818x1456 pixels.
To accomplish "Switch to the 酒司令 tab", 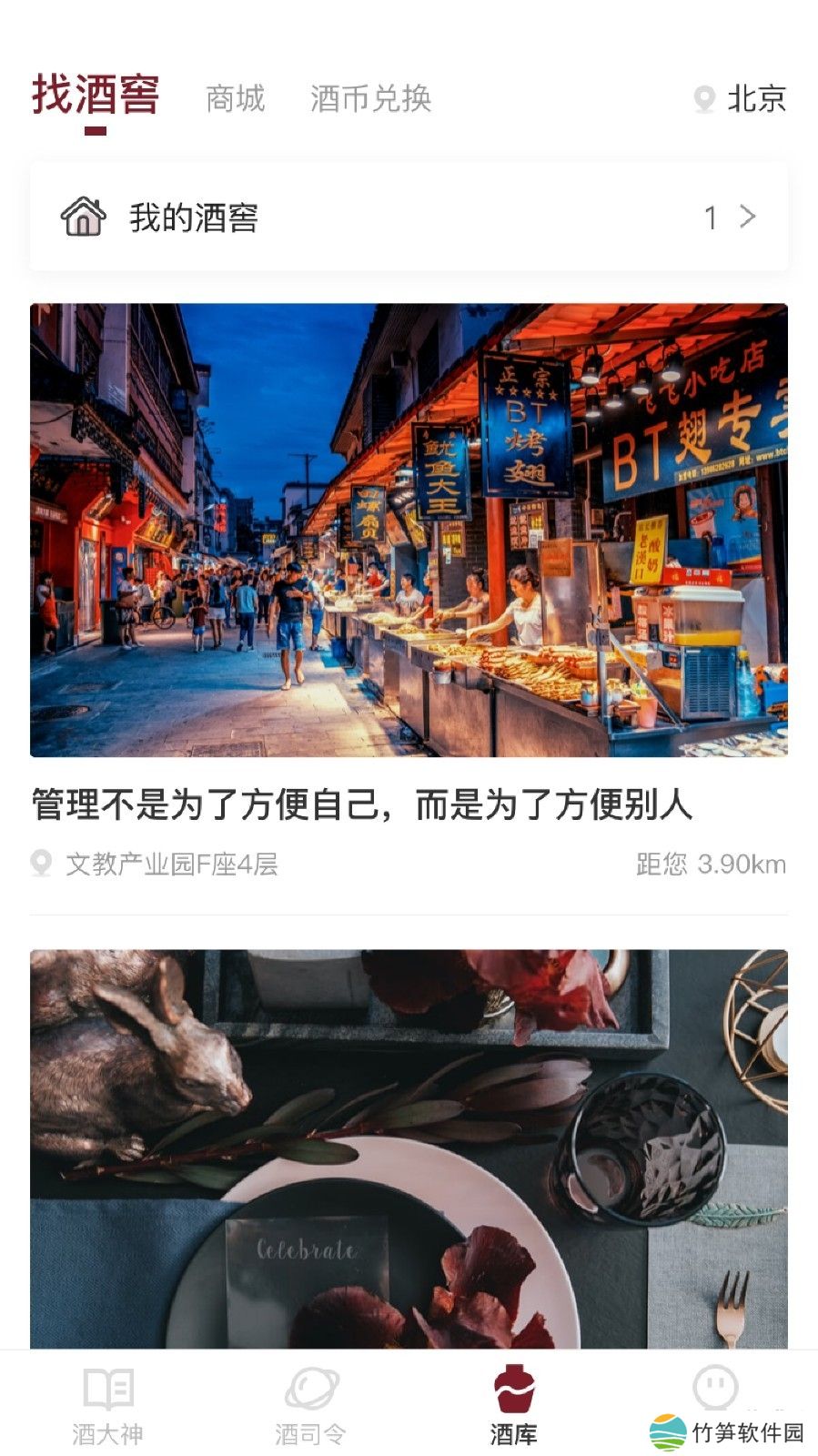I will click(311, 1405).
